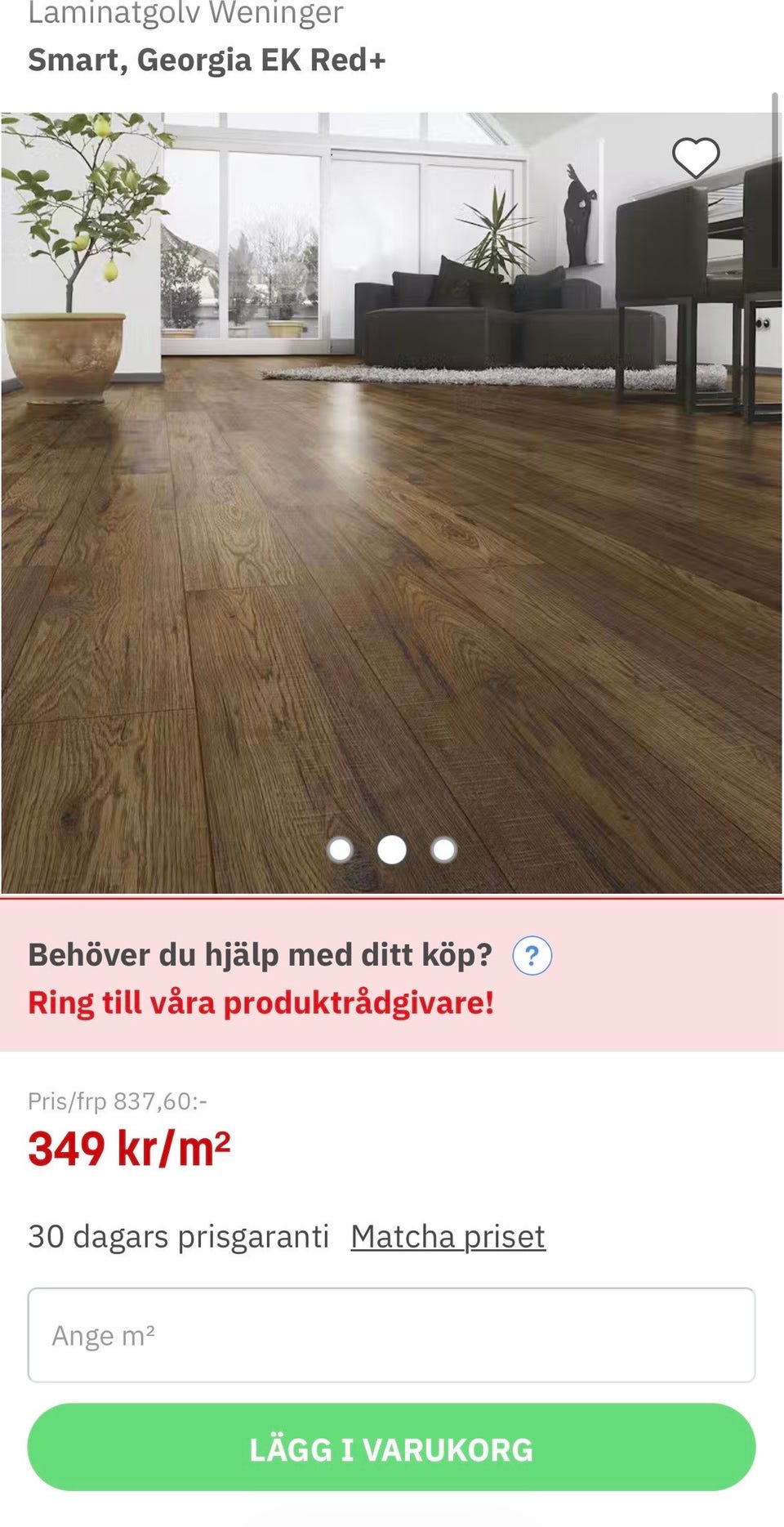Select the first gallery indicator dot

point(341,850)
